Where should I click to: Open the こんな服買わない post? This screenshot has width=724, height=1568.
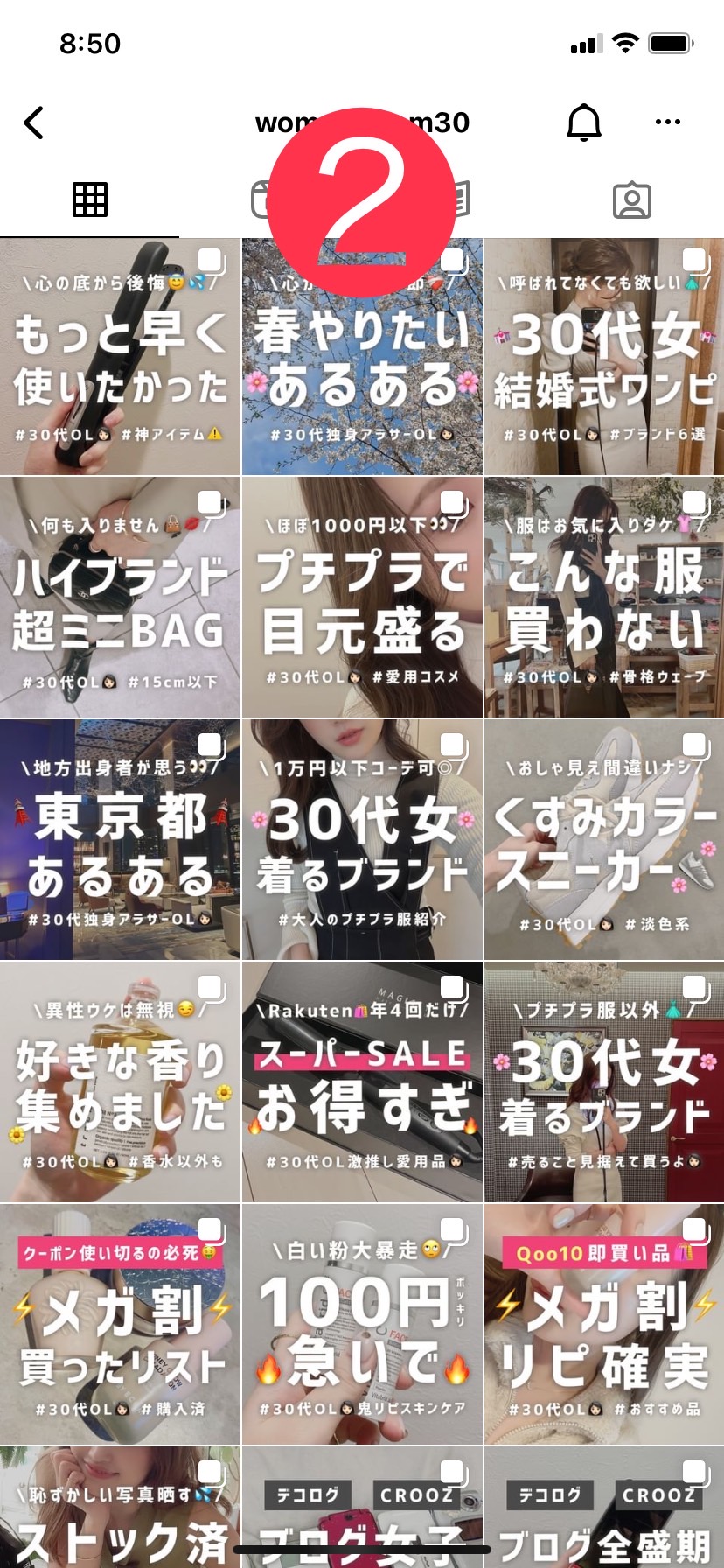[x=604, y=598]
